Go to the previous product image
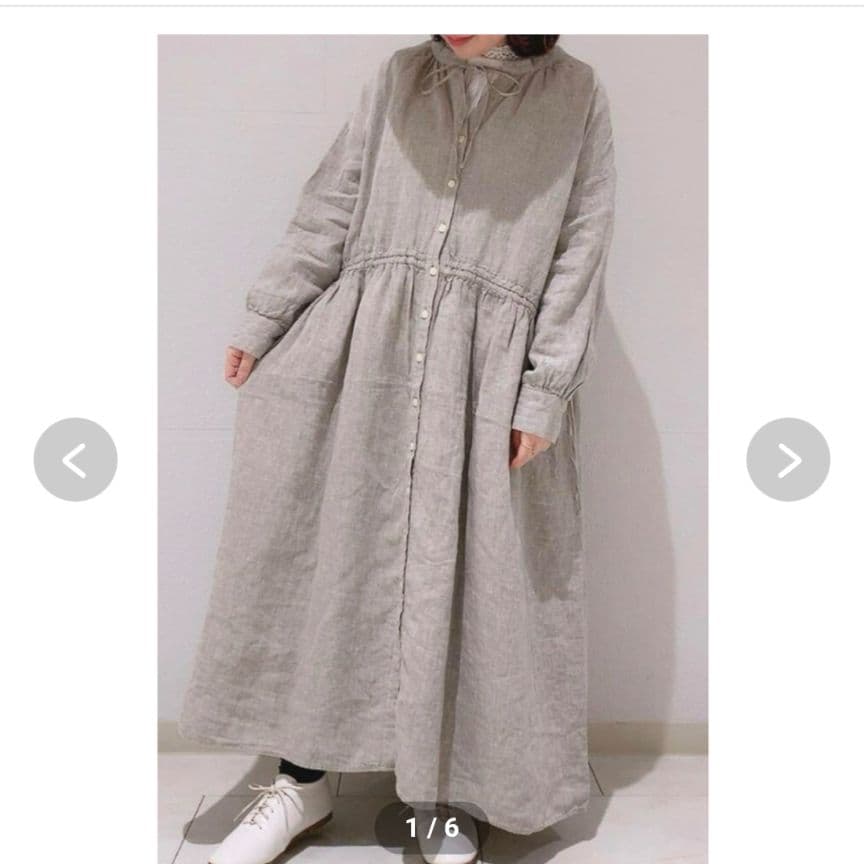The height and width of the screenshot is (864, 864). (75, 460)
